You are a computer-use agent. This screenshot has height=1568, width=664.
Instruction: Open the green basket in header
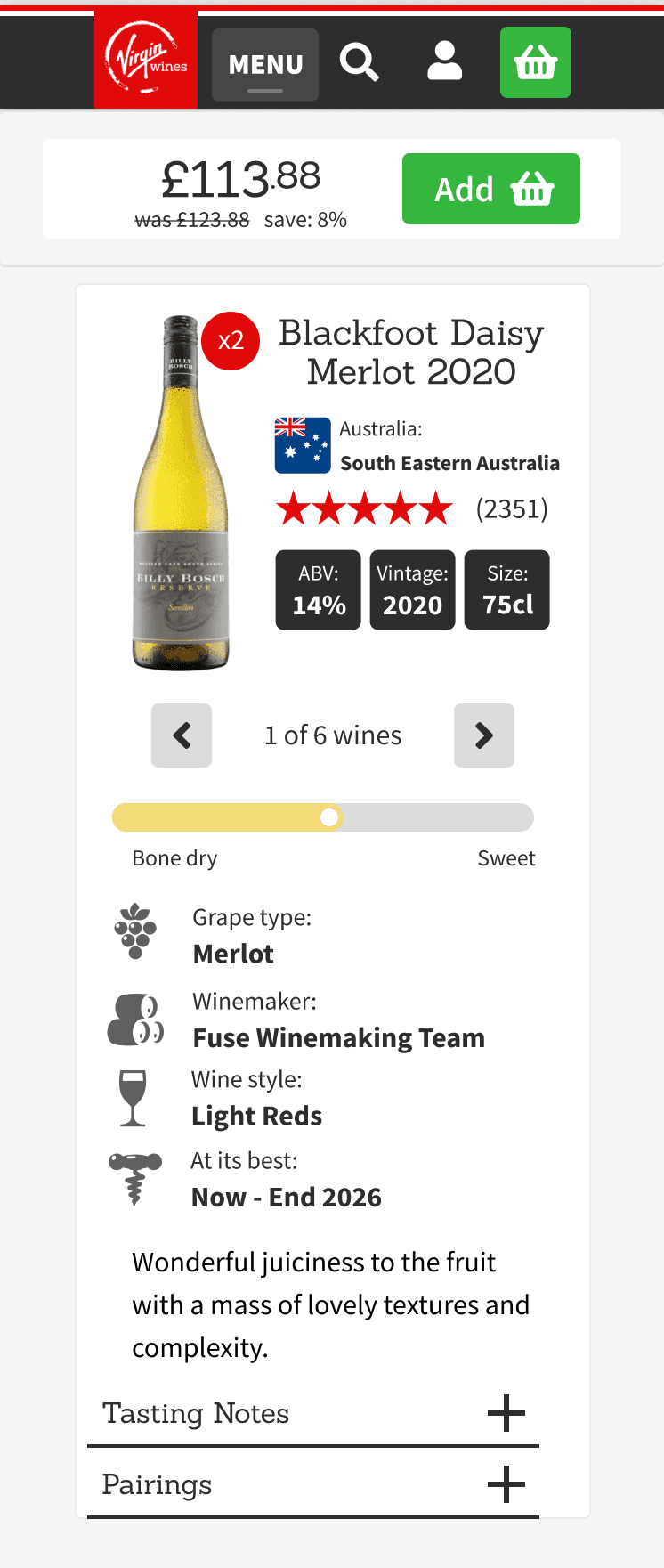pos(536,62)
